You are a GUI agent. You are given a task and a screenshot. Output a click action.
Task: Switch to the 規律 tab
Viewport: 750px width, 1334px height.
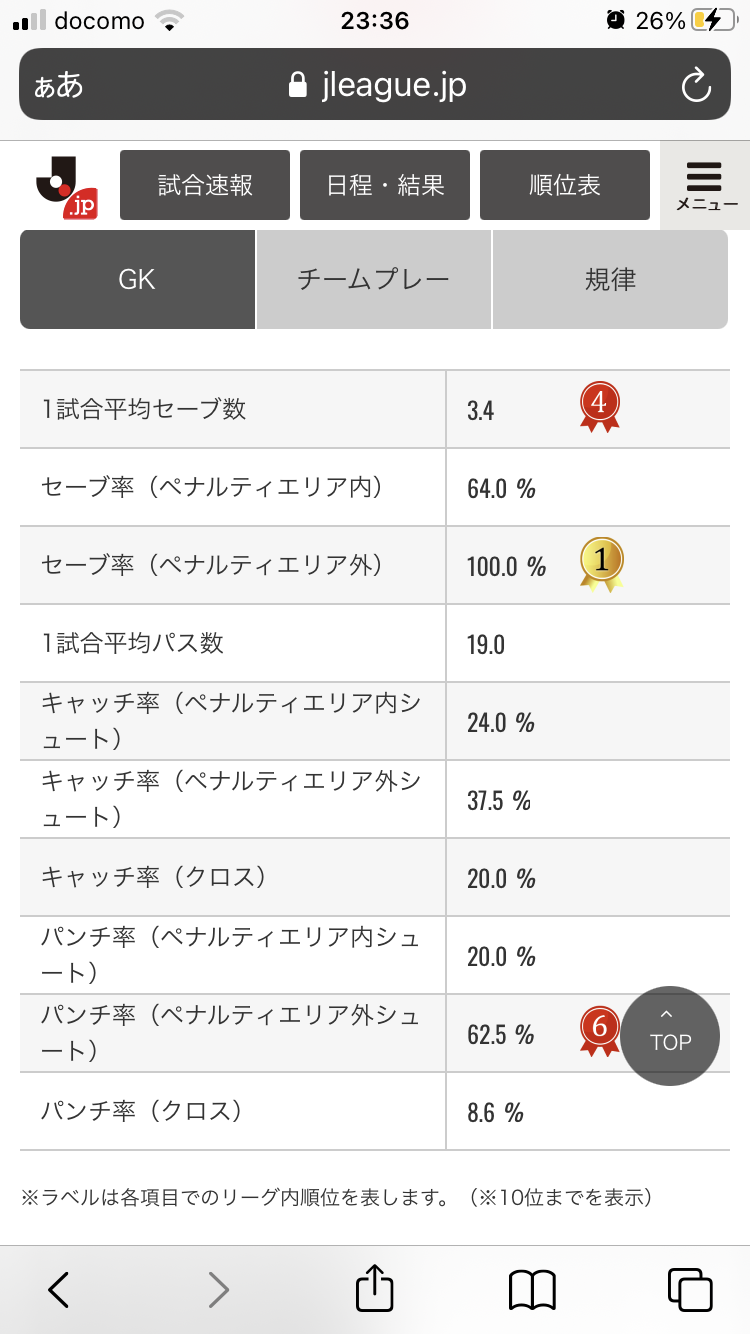pos(610,279)
